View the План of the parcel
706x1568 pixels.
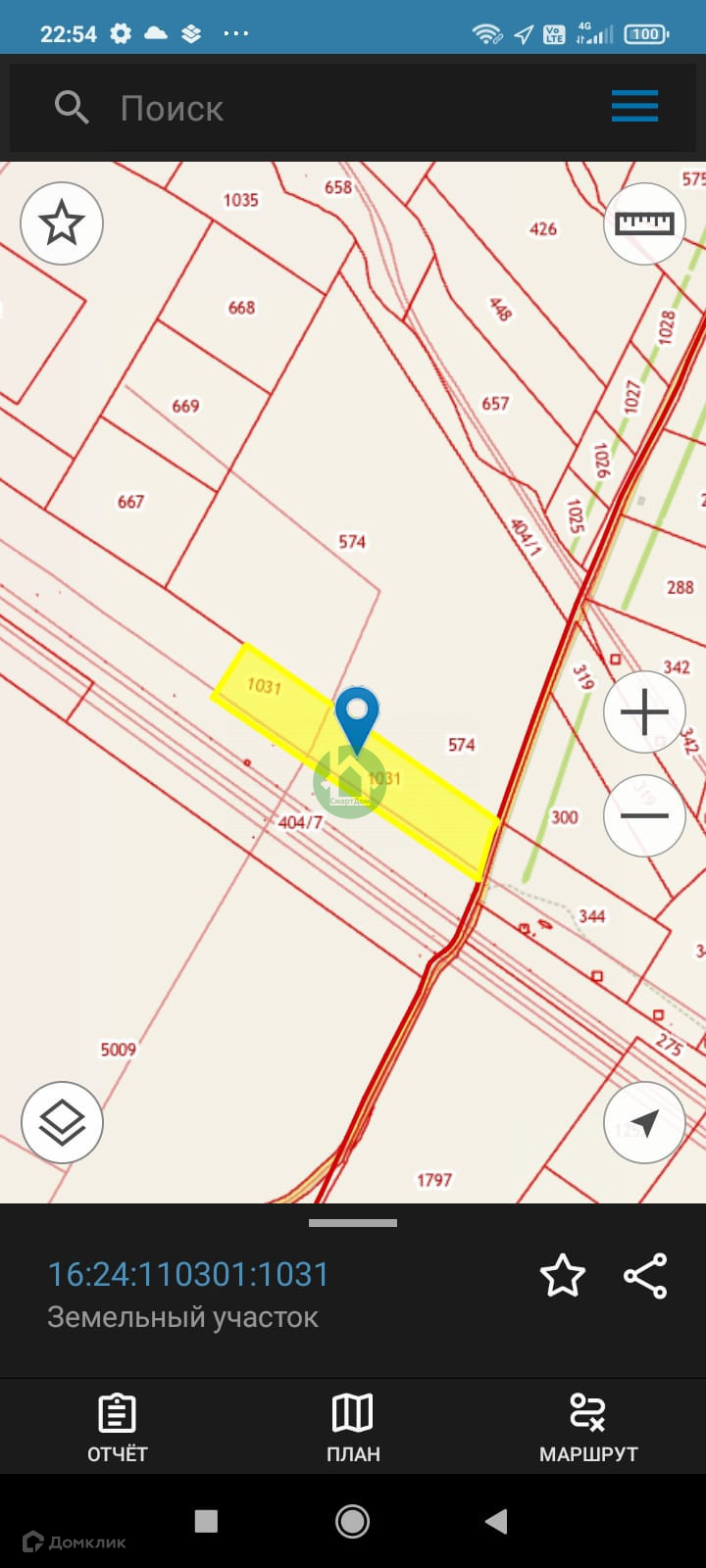[x=353, y=1428]
